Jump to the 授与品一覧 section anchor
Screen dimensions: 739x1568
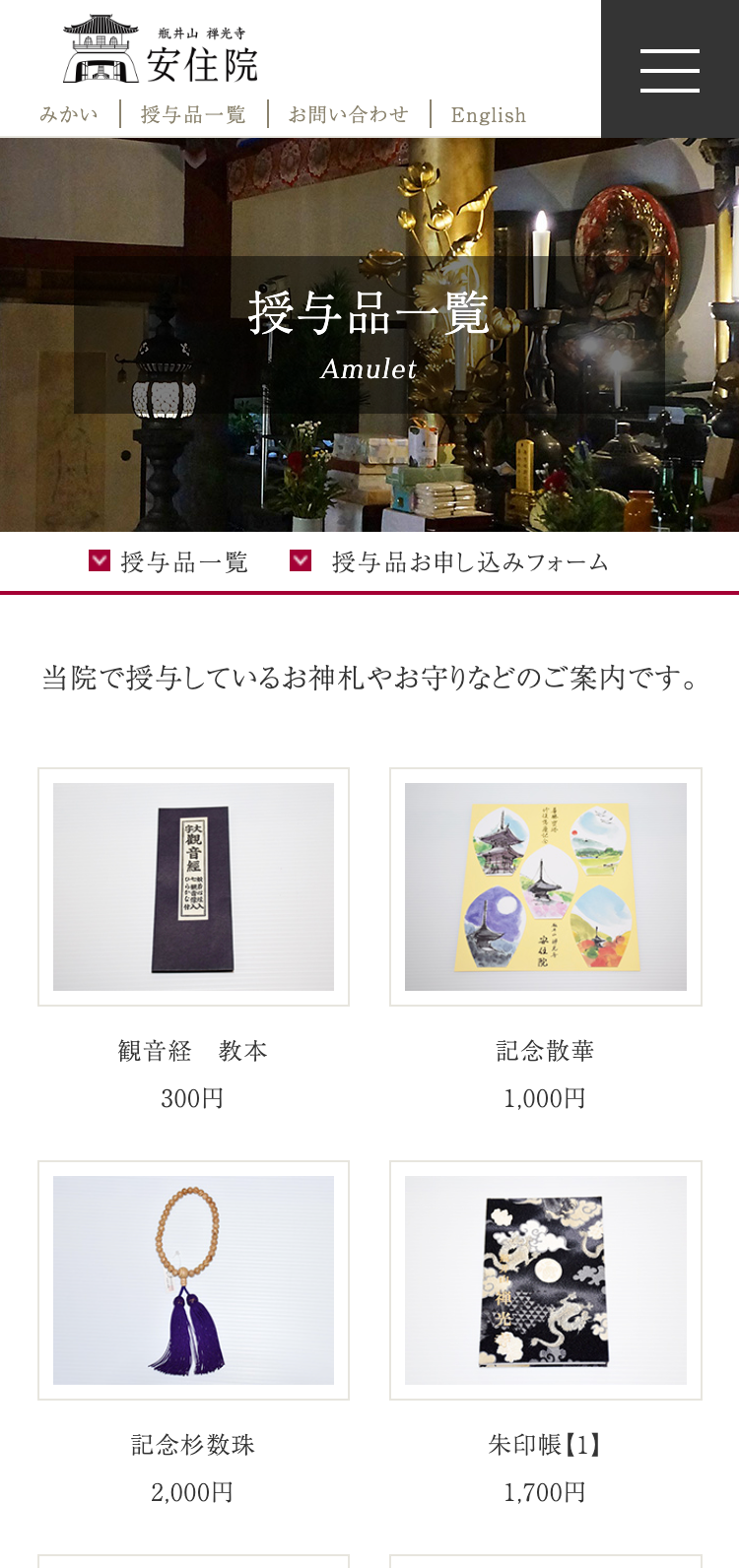tap(169, 562)
